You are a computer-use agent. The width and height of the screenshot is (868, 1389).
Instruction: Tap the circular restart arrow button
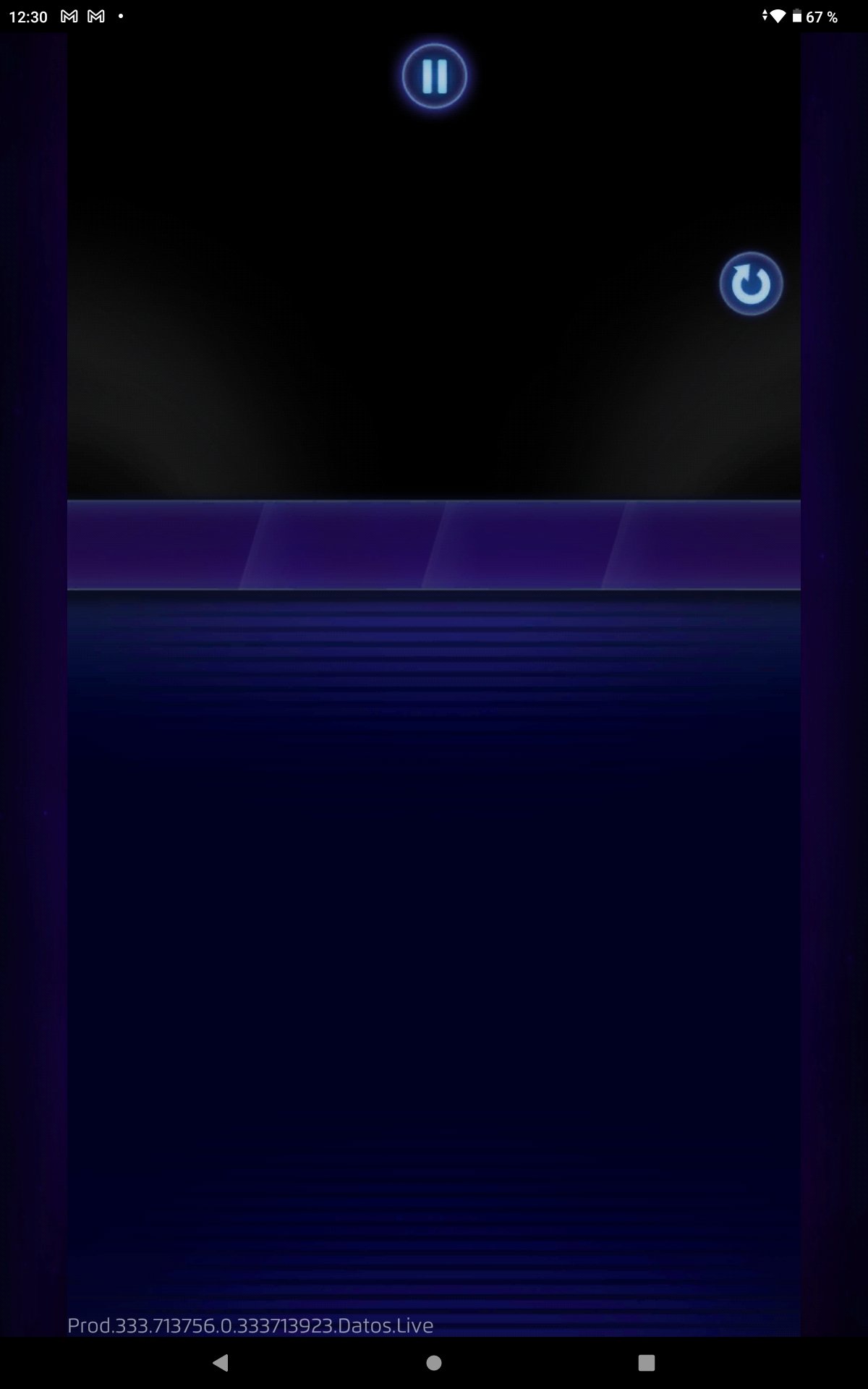pyautogui.click(x=751, y=284)
